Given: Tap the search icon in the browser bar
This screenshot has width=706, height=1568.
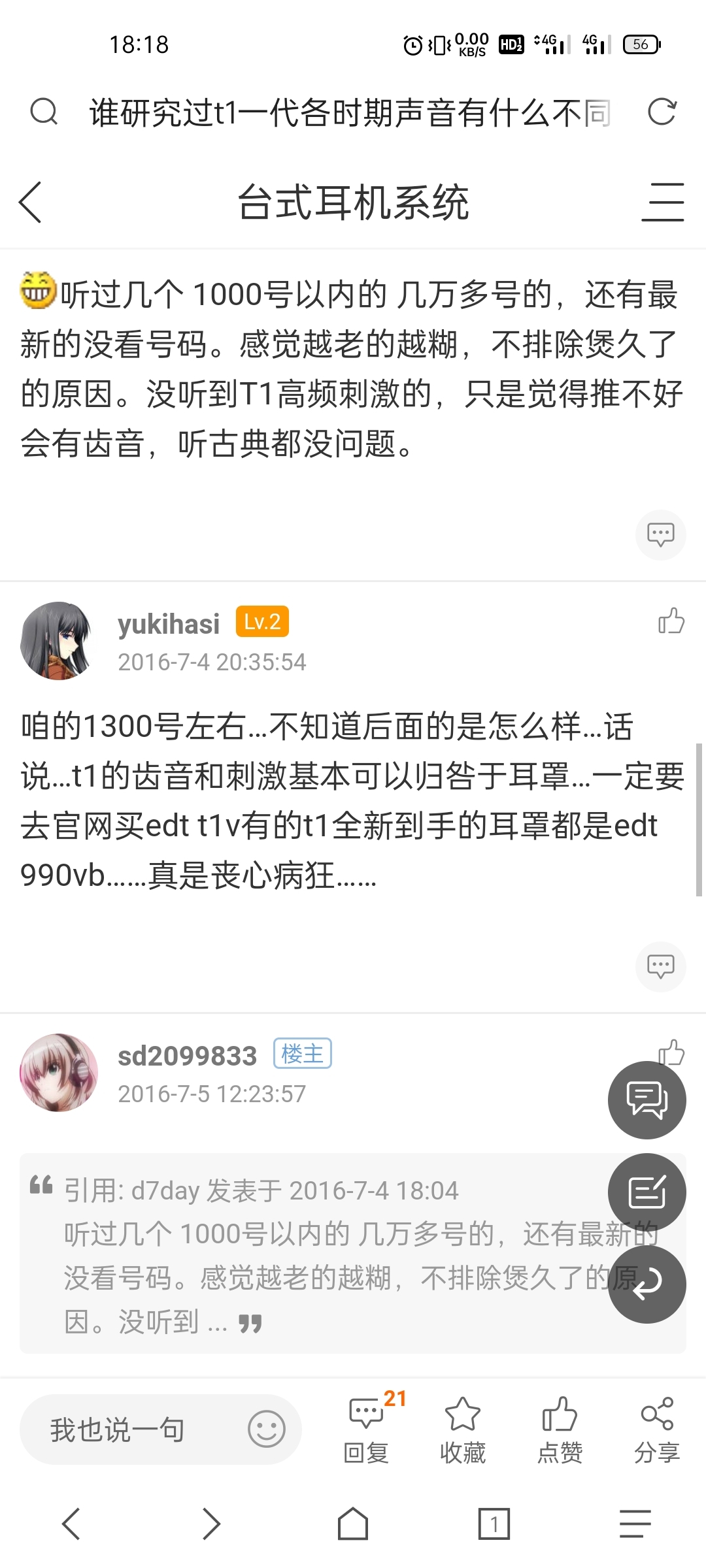Looking at the screenshot, I should 44,112.
